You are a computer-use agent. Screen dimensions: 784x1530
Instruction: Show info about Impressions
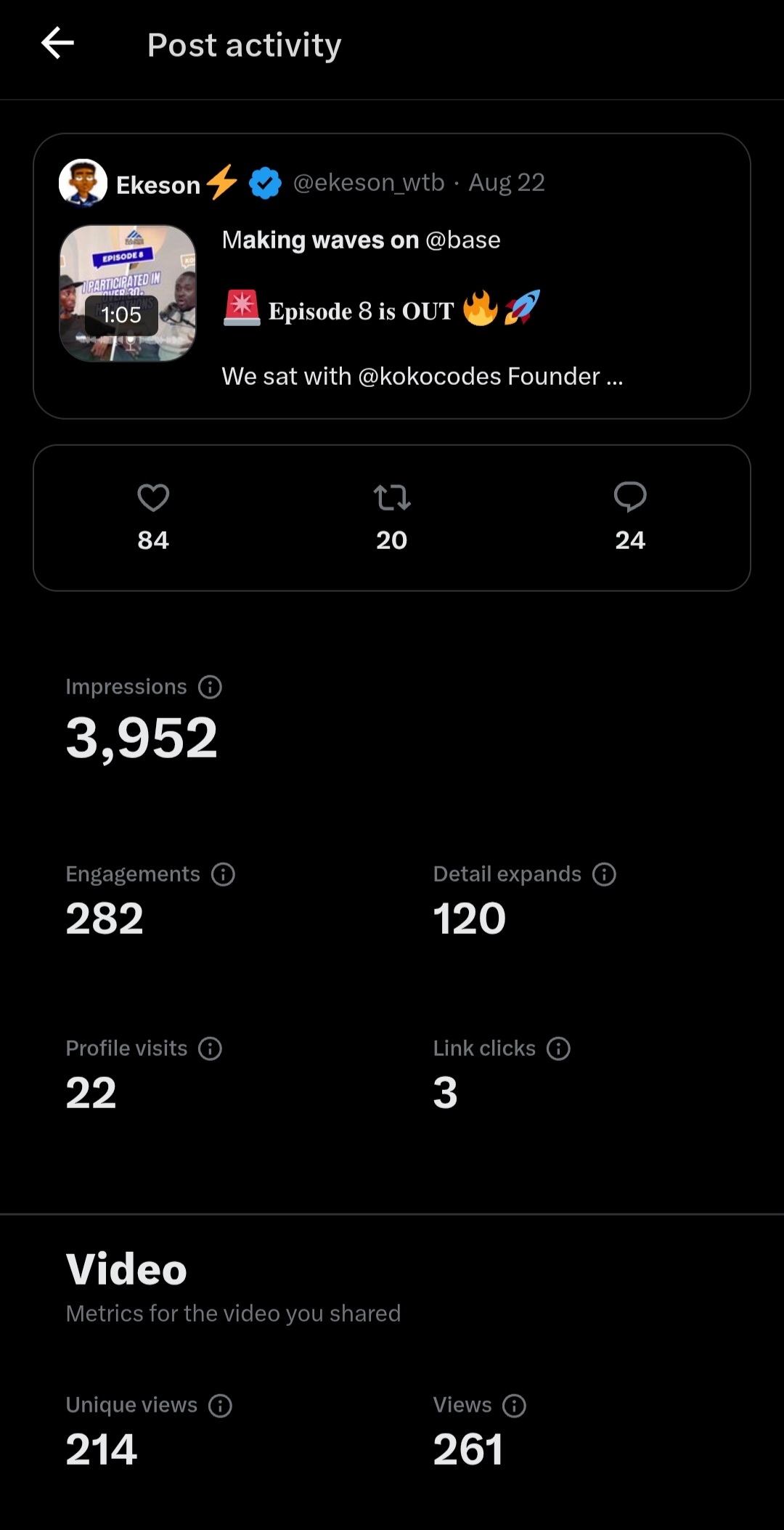click(x=211, y=687)
